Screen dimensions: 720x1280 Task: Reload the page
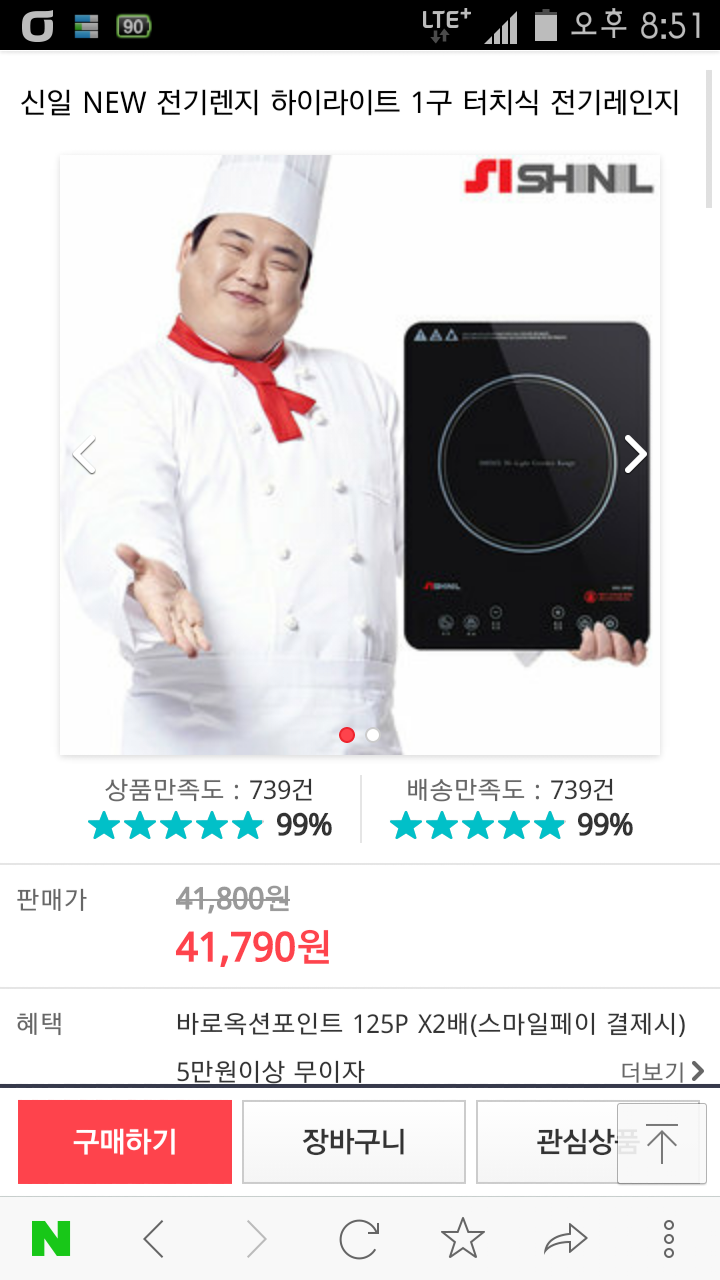[359, 1239]
